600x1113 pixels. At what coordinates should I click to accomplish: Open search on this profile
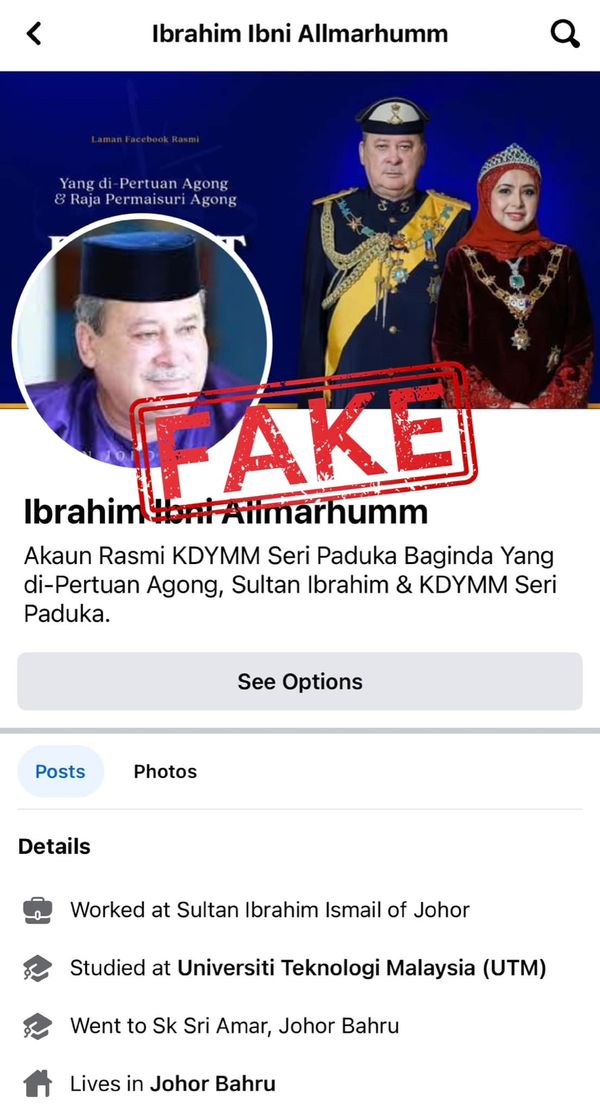coord(565,34)
